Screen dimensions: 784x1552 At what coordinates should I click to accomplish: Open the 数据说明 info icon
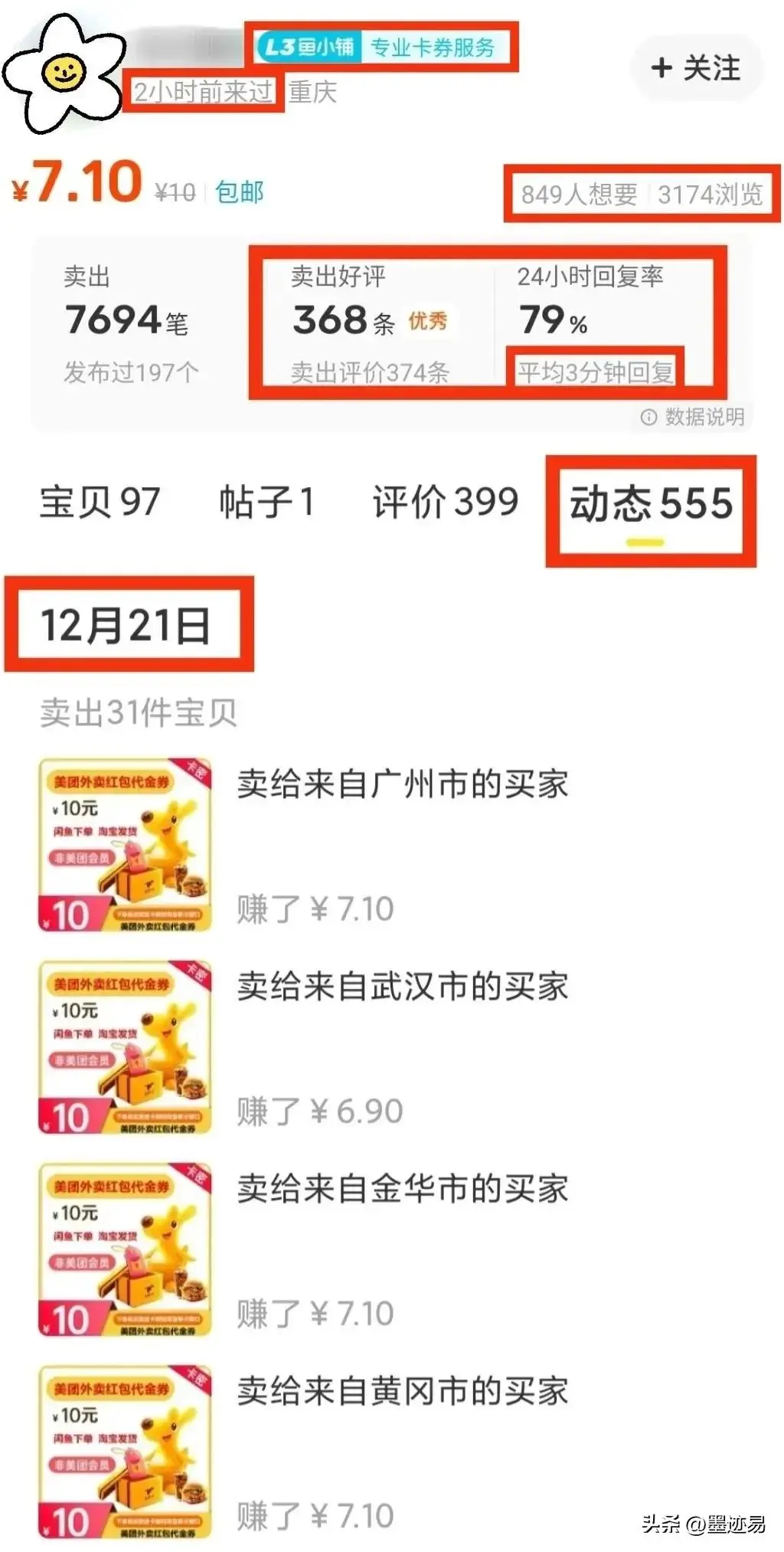(x=649, y=418)
